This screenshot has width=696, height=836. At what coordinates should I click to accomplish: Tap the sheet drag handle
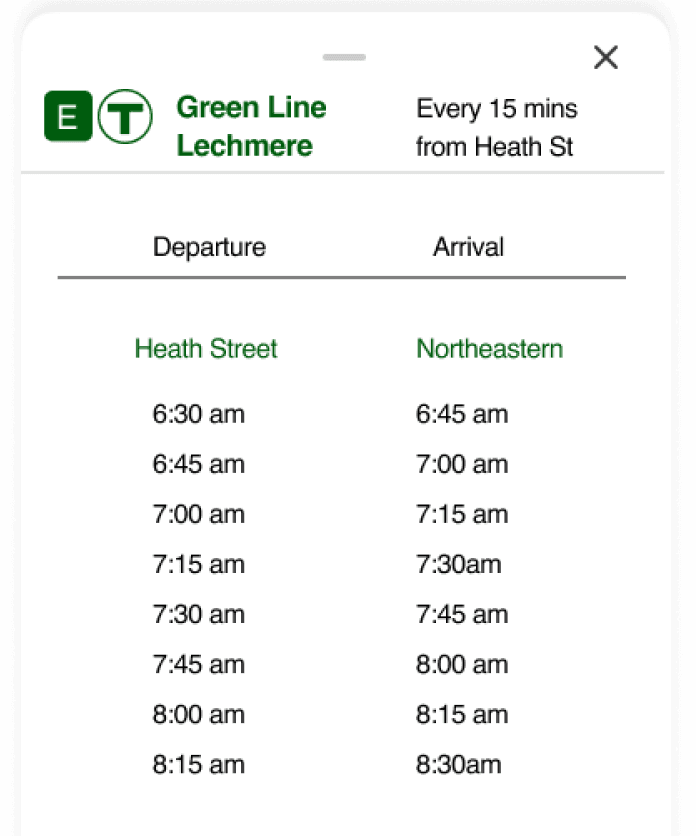[x=344, y=57]
